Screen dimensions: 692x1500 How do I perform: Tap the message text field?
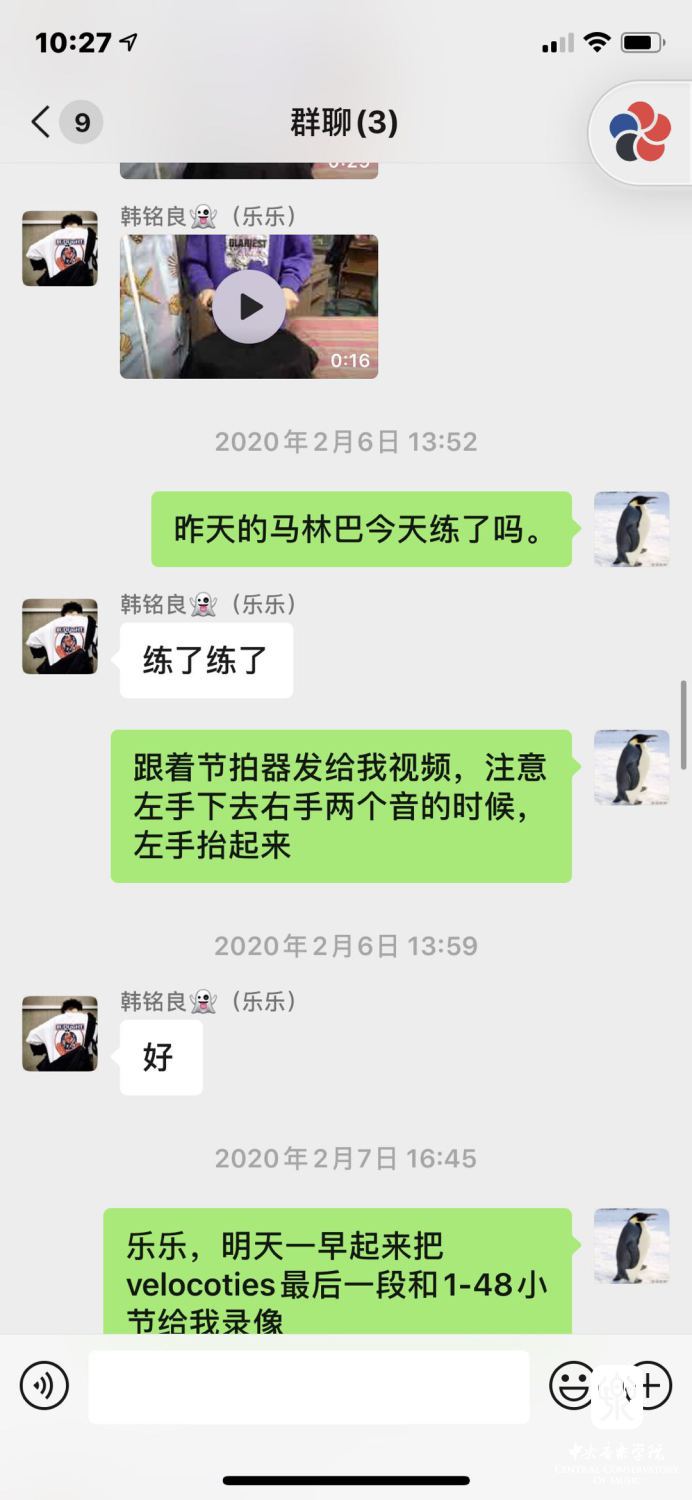click(309, 1386)
